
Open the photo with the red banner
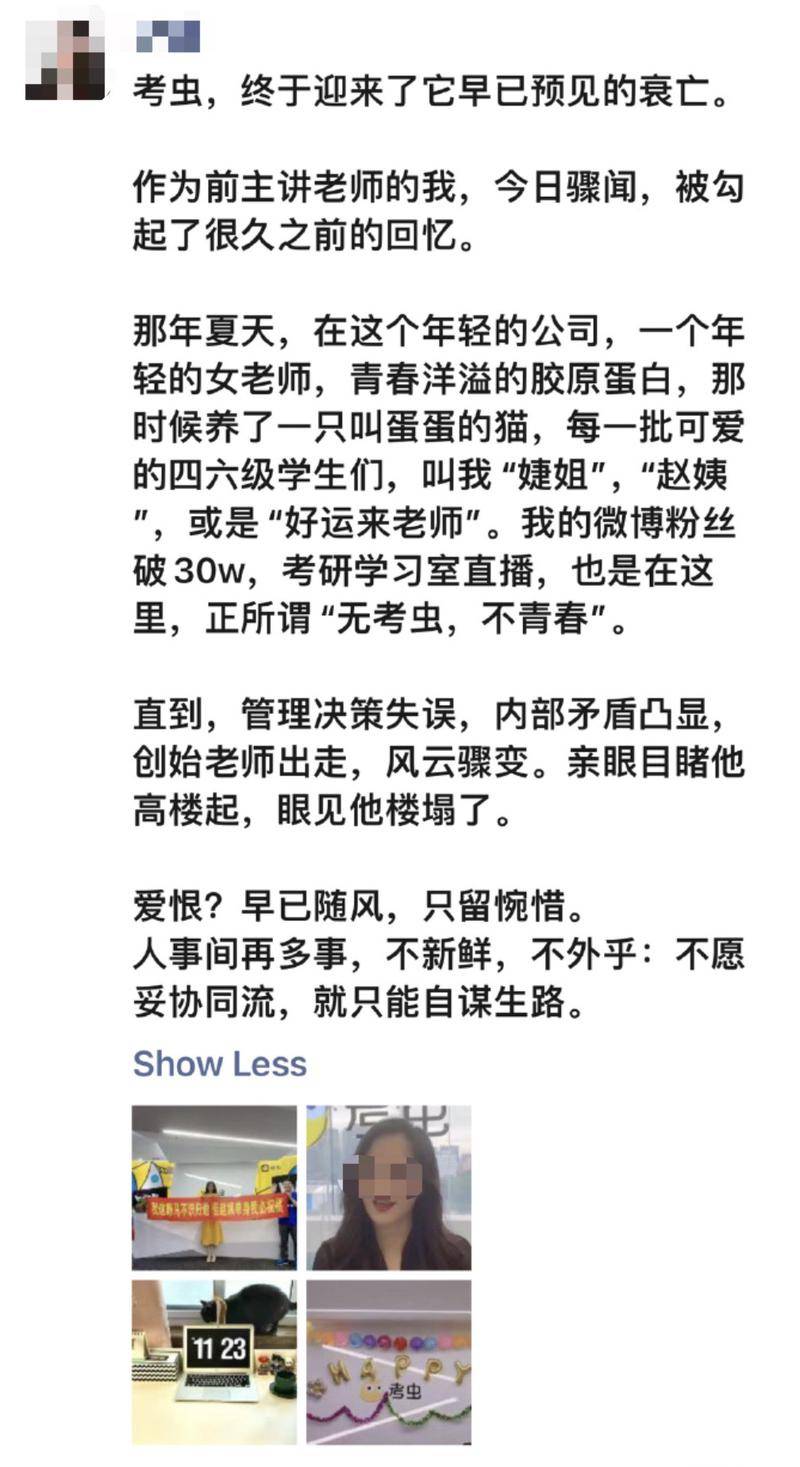(x=214, y=1187)
